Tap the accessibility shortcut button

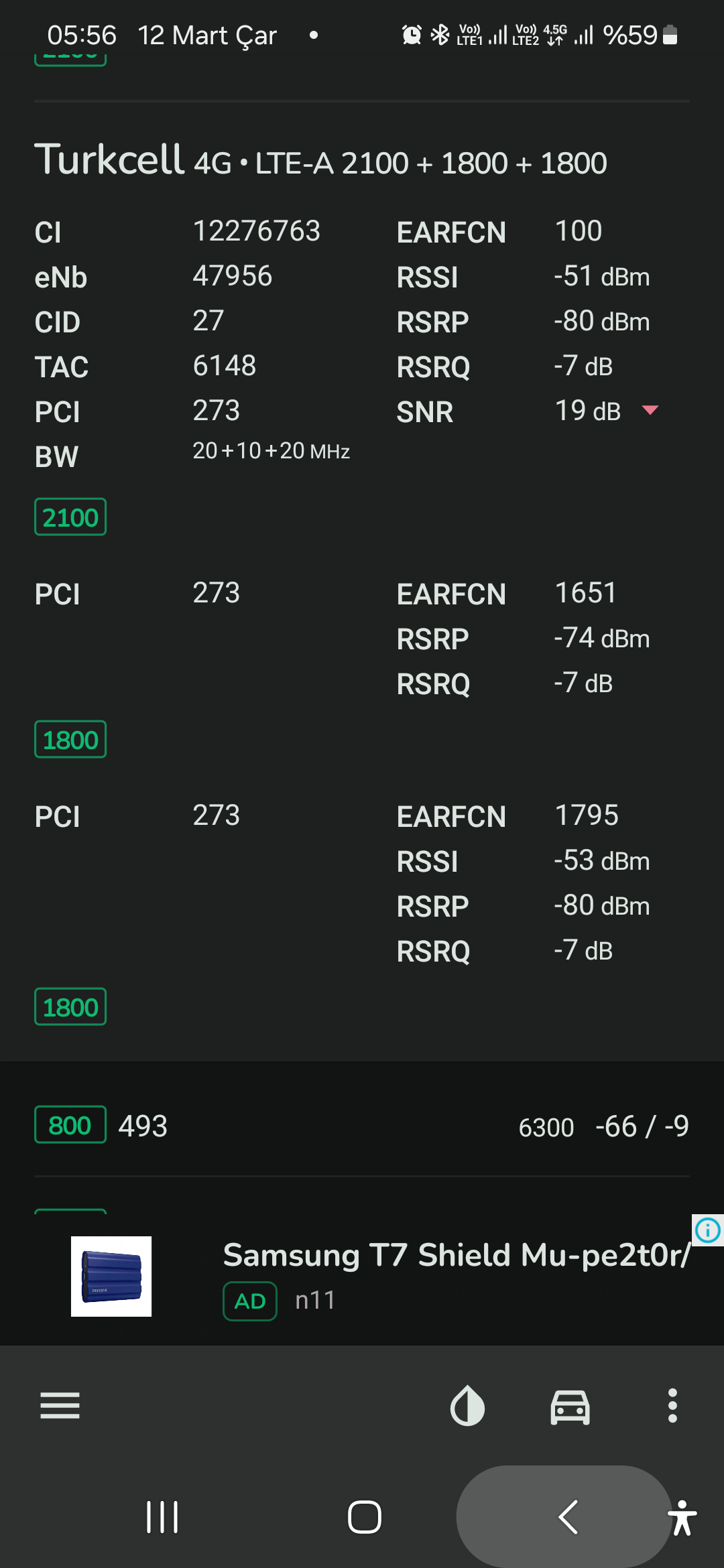coord(682,1517)
